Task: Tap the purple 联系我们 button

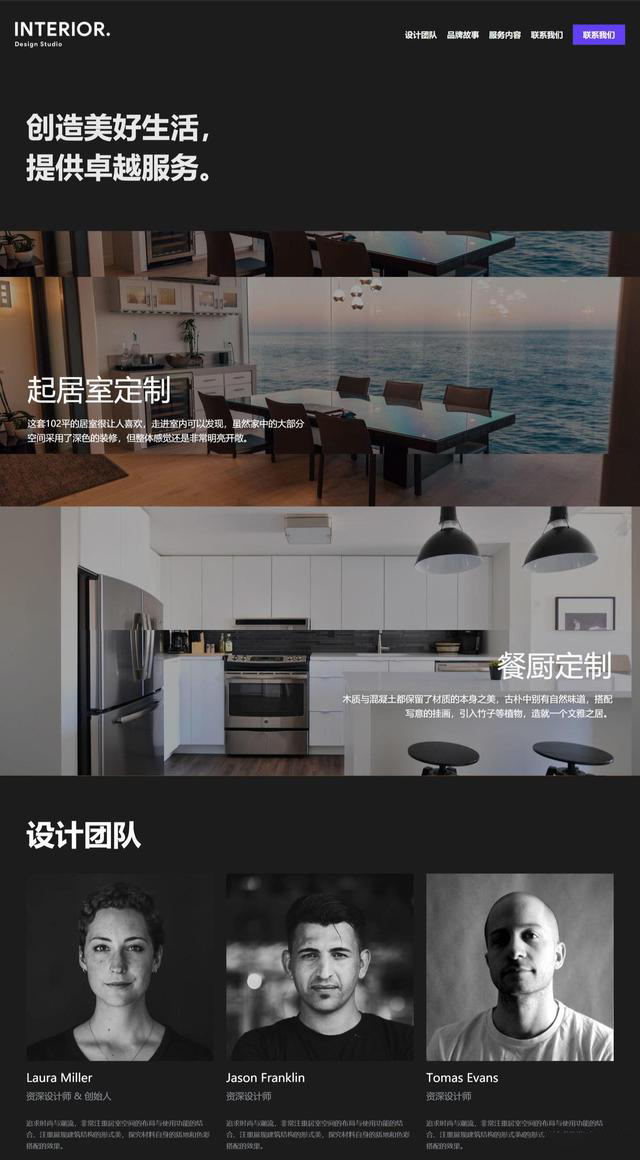Action: click(598, 35)
